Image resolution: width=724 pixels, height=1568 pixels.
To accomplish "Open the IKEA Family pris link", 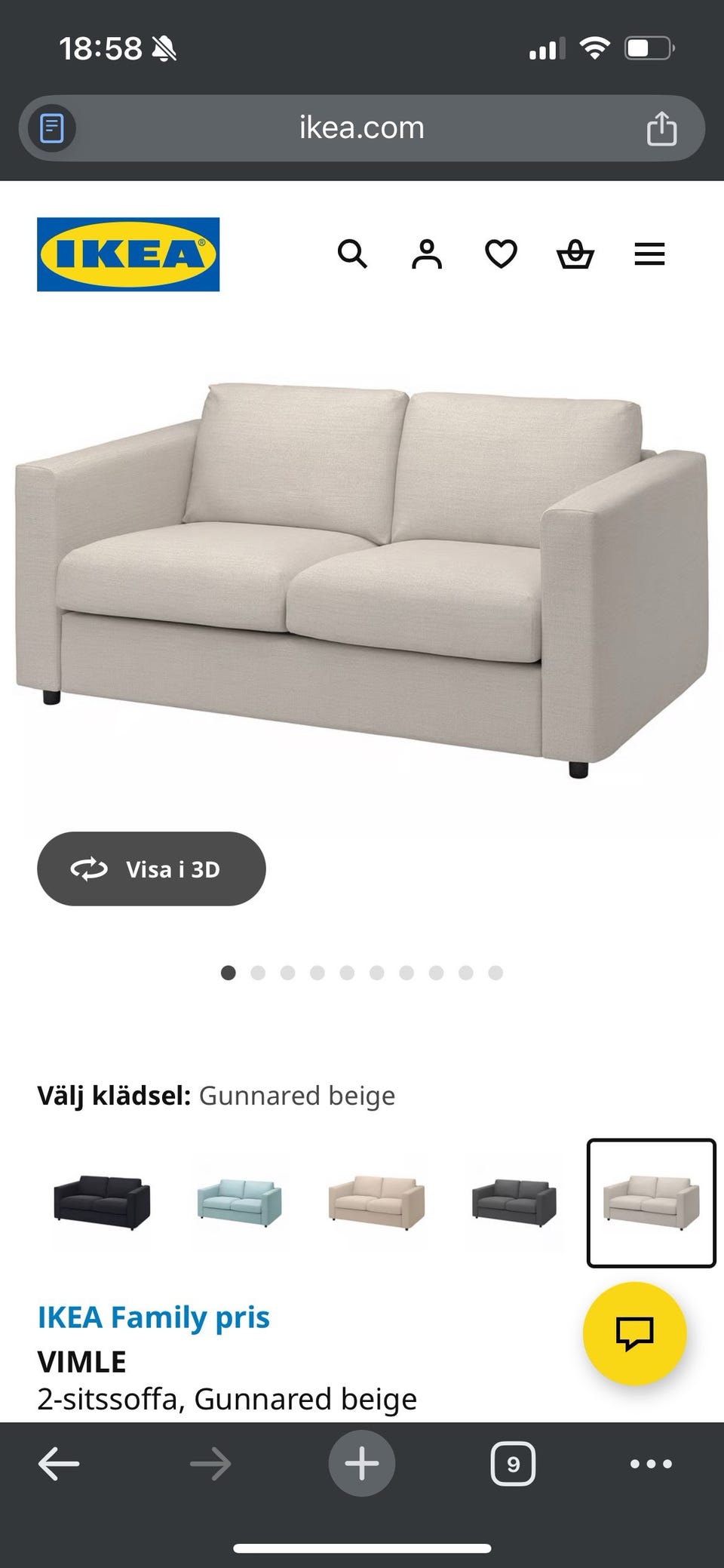I will tap(153, 1317).
